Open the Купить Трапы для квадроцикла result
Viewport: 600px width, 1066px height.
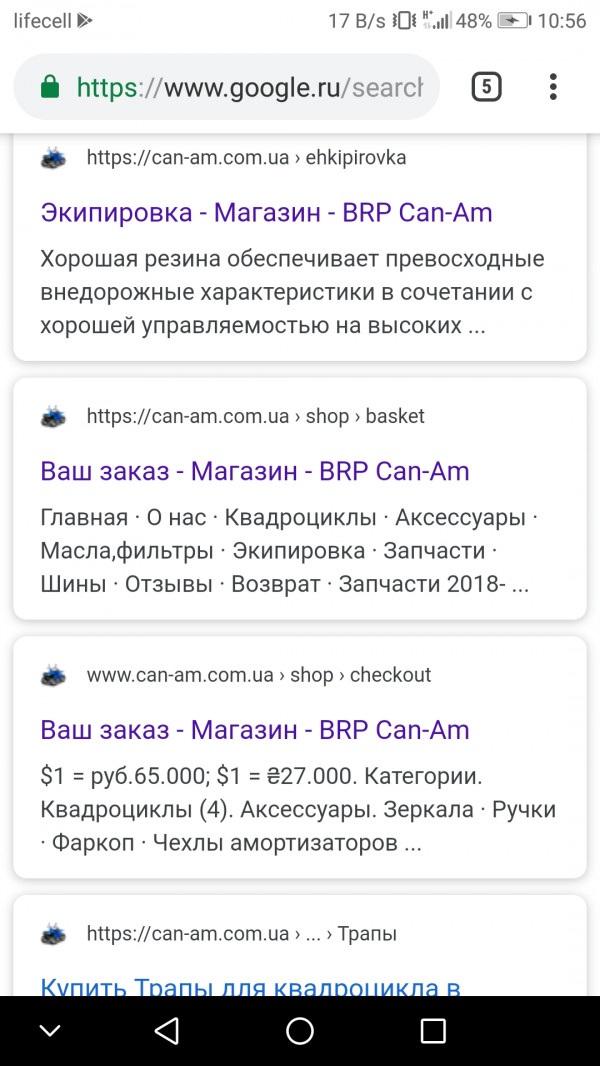251,985
